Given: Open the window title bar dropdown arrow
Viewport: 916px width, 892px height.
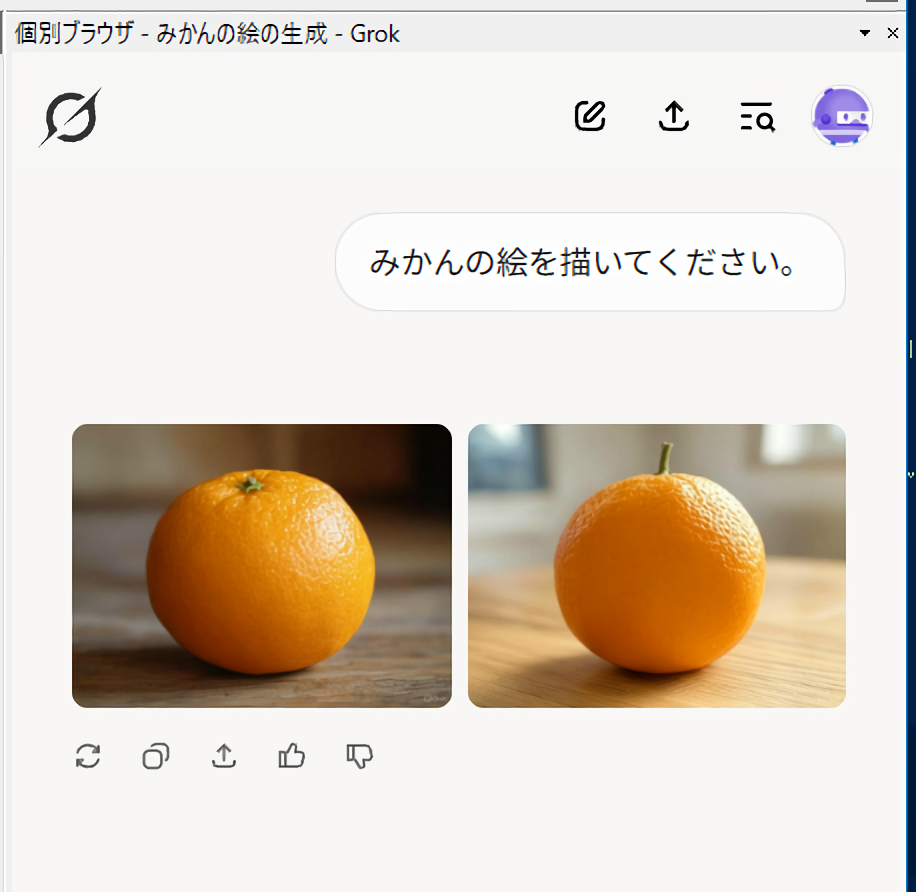Looking at the screenshot, I should click(865, 33).
